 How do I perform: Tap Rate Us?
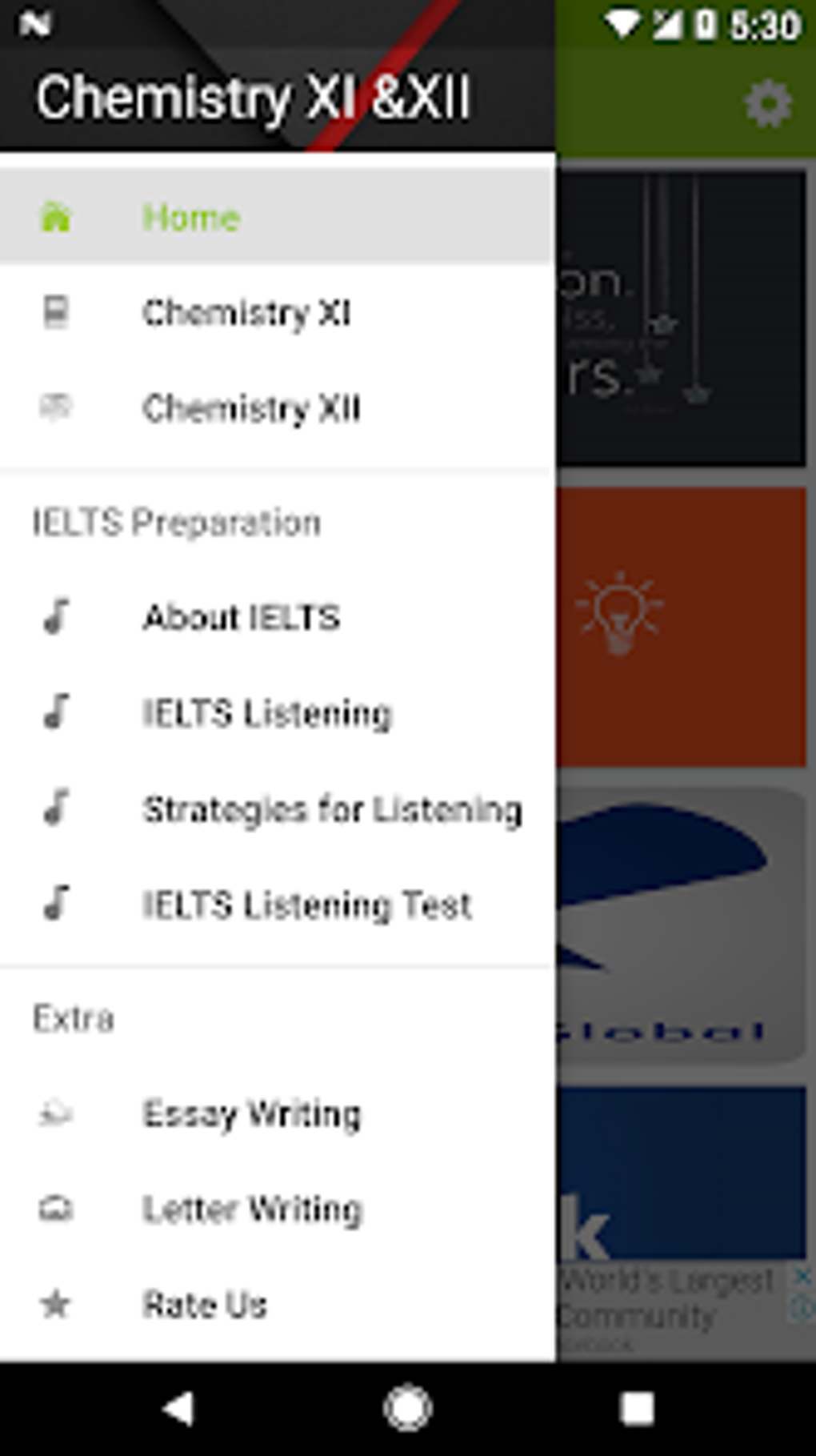278,1305
